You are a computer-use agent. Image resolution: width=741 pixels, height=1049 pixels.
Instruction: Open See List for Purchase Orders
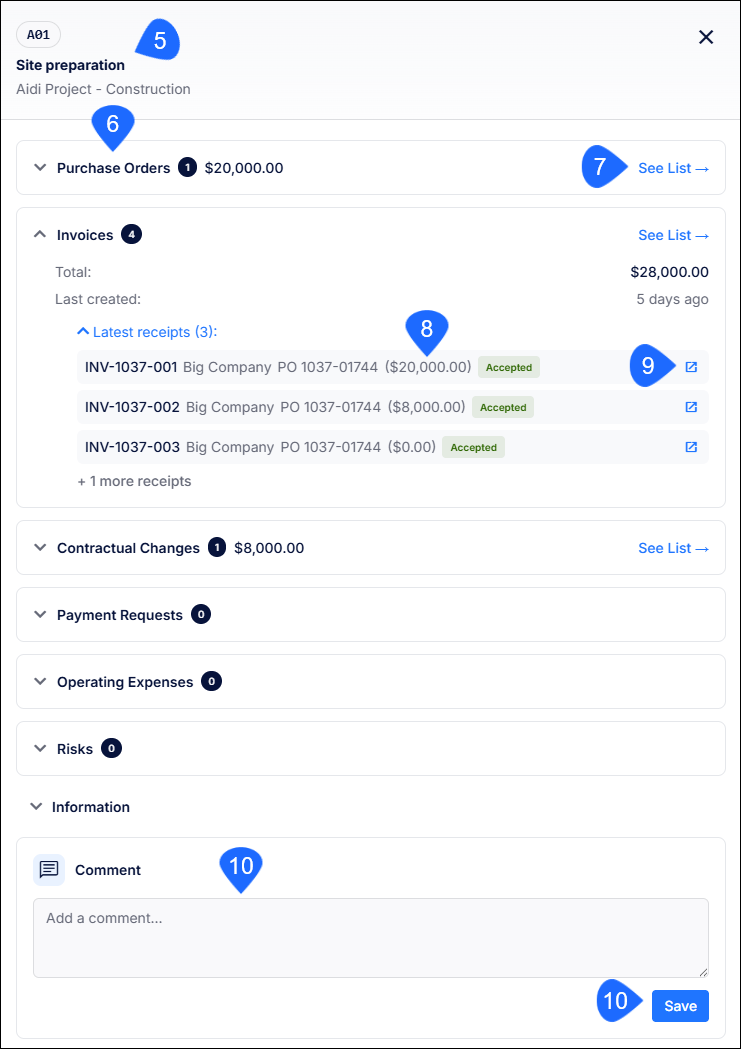tap(673, 168)
